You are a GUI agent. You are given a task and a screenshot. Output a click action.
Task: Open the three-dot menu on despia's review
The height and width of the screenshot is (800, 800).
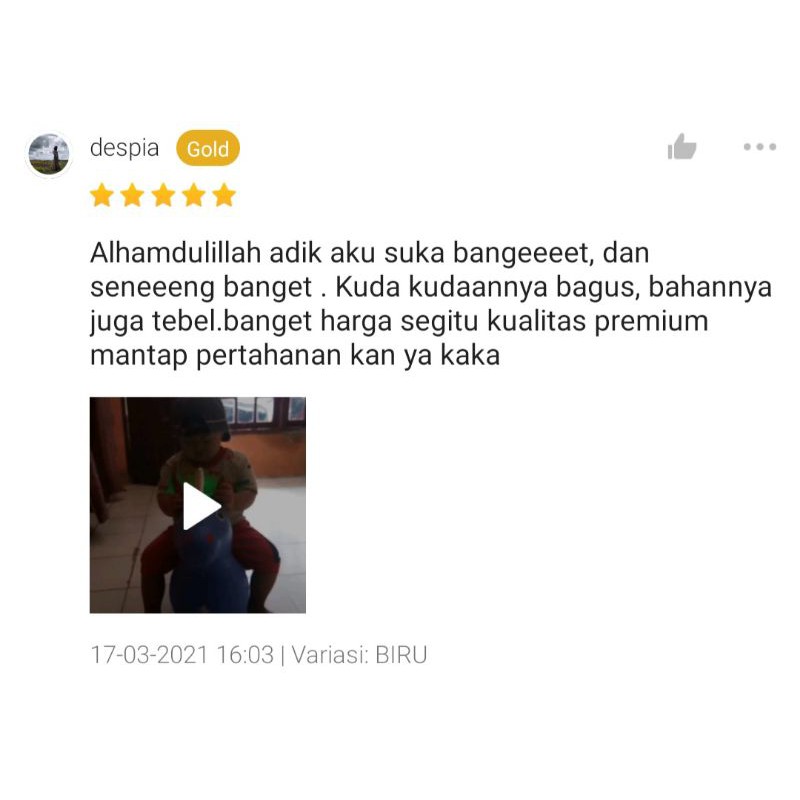[759, 147]
